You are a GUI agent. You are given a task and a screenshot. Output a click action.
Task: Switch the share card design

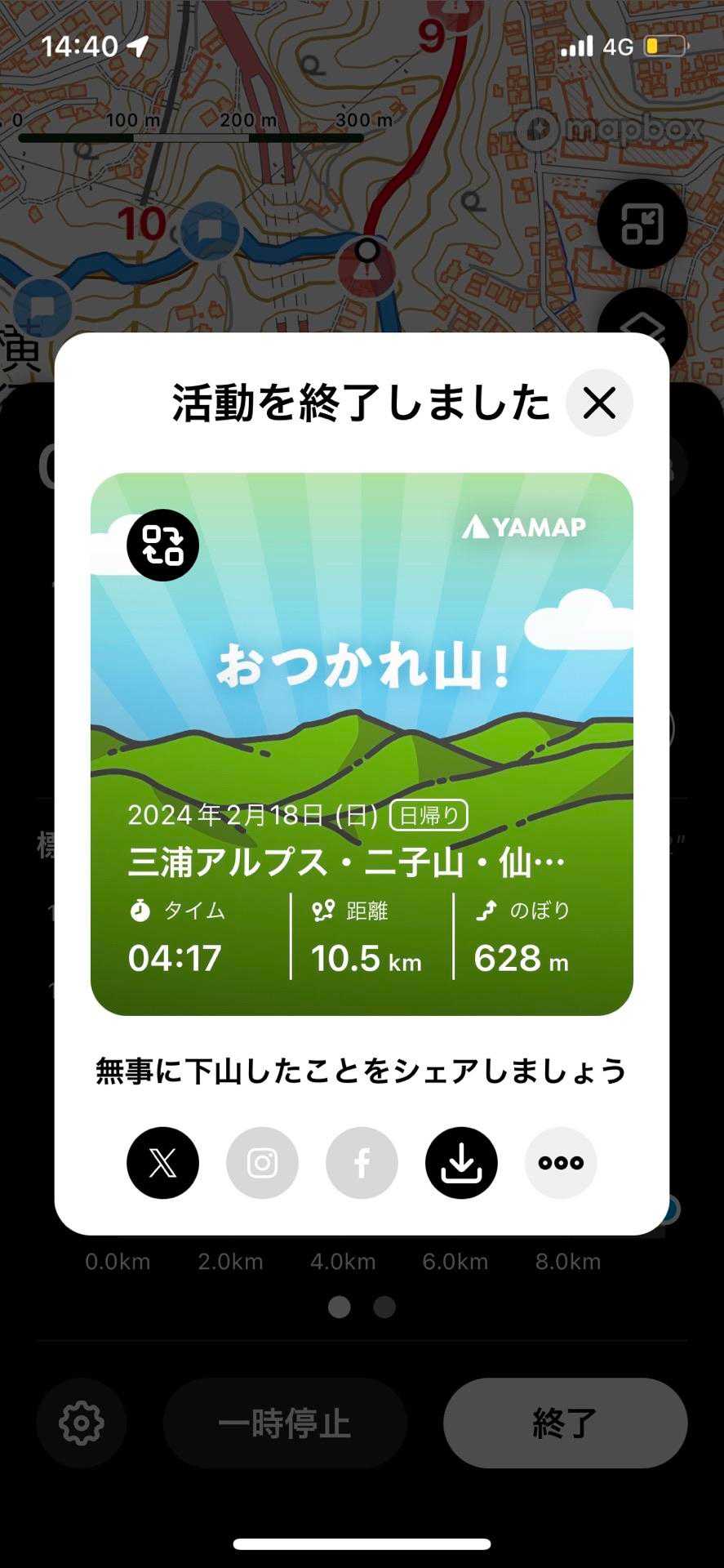point(162,545)
